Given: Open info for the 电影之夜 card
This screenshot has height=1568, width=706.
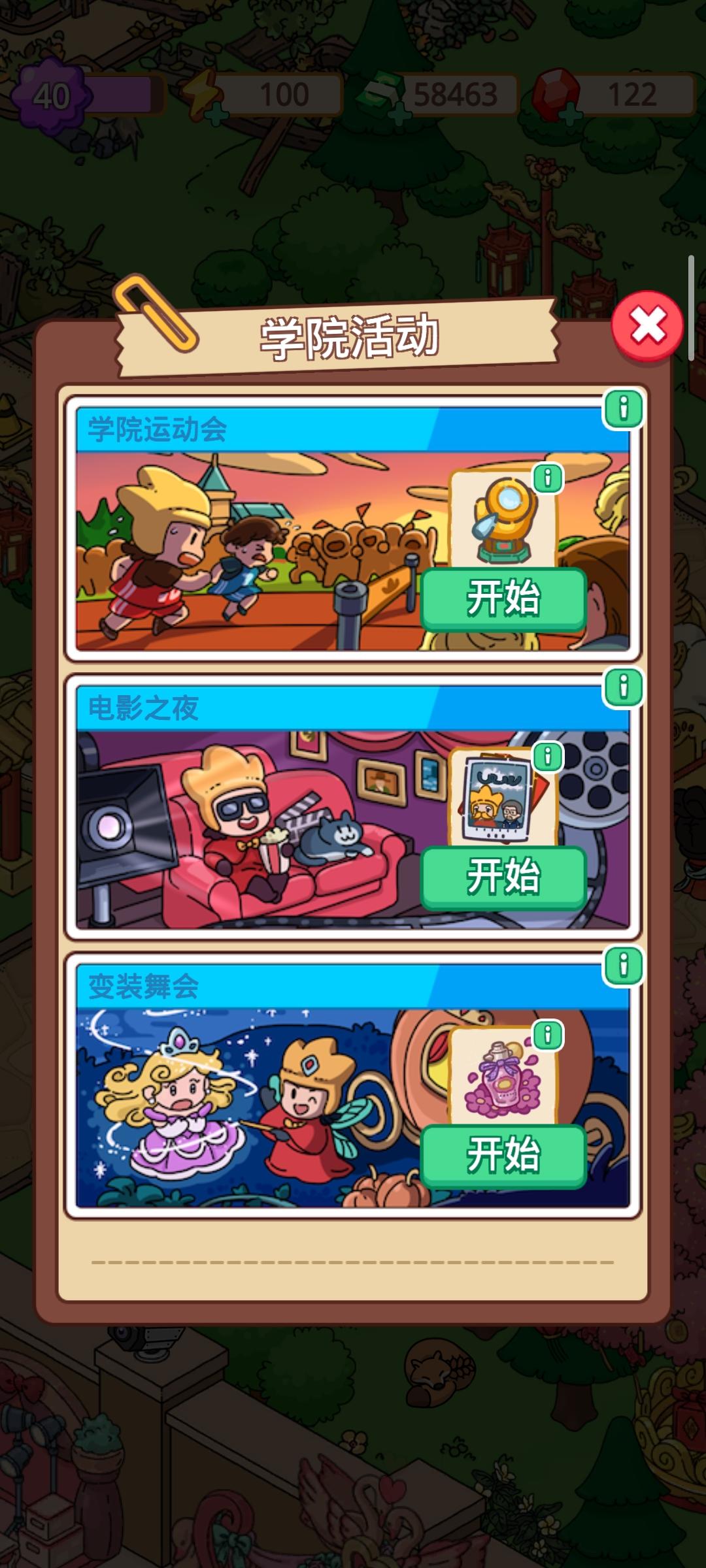Looking at the screenshot, I should (623, 687).
